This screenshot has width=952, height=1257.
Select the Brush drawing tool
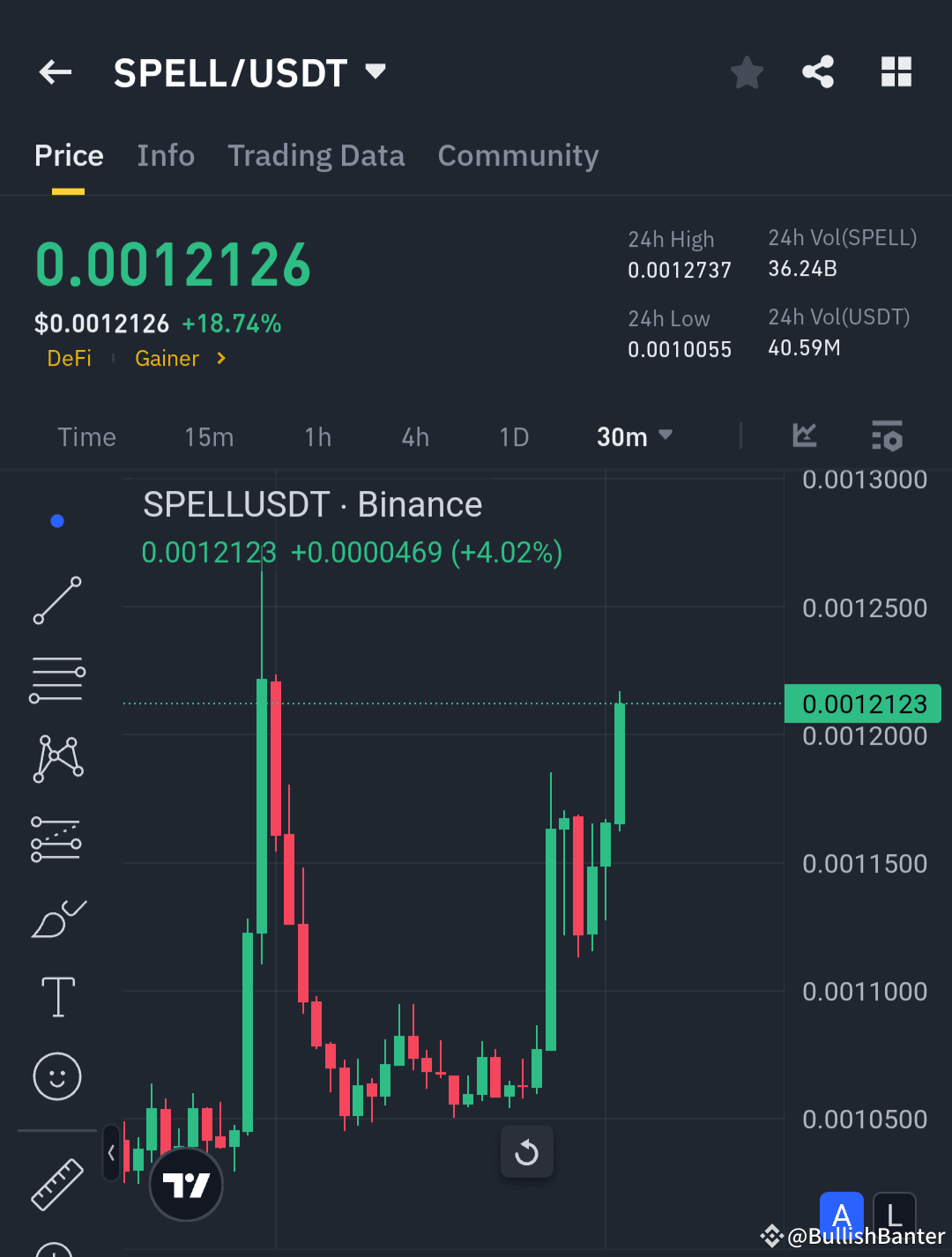pyautogui.click(x=56, y=917)
